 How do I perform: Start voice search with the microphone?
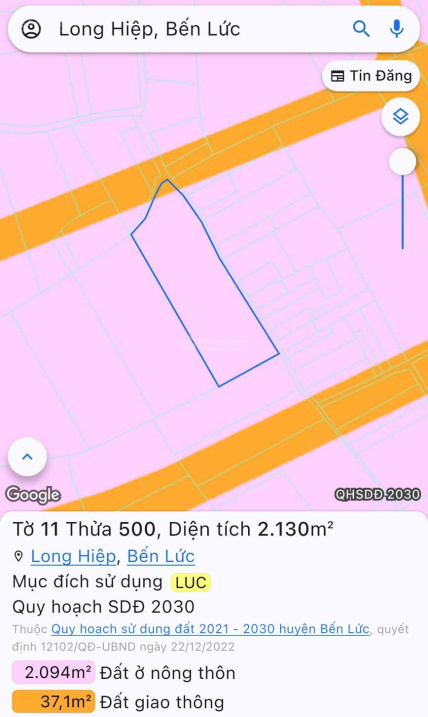click(397, 29)
